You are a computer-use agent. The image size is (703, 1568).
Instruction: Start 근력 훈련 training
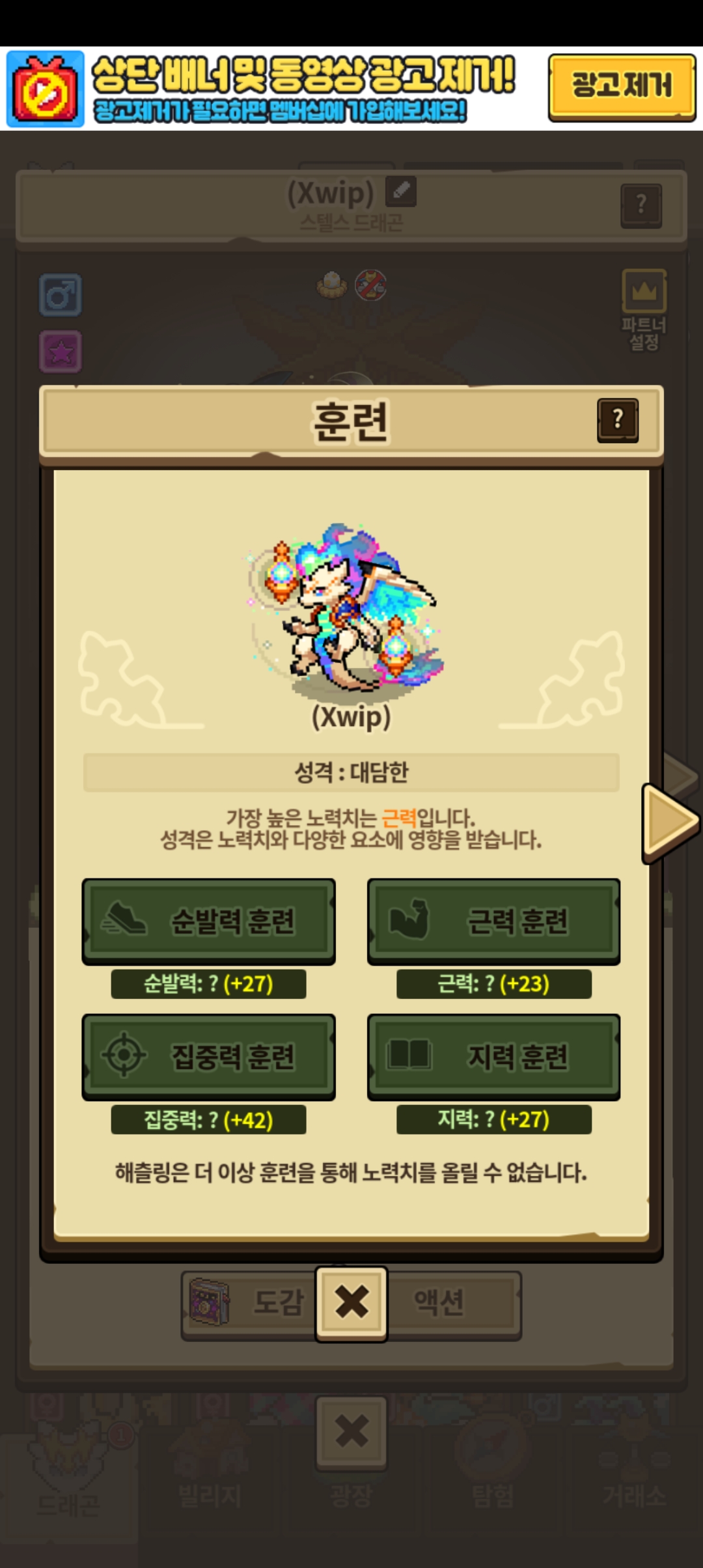(x=493, y=921)
